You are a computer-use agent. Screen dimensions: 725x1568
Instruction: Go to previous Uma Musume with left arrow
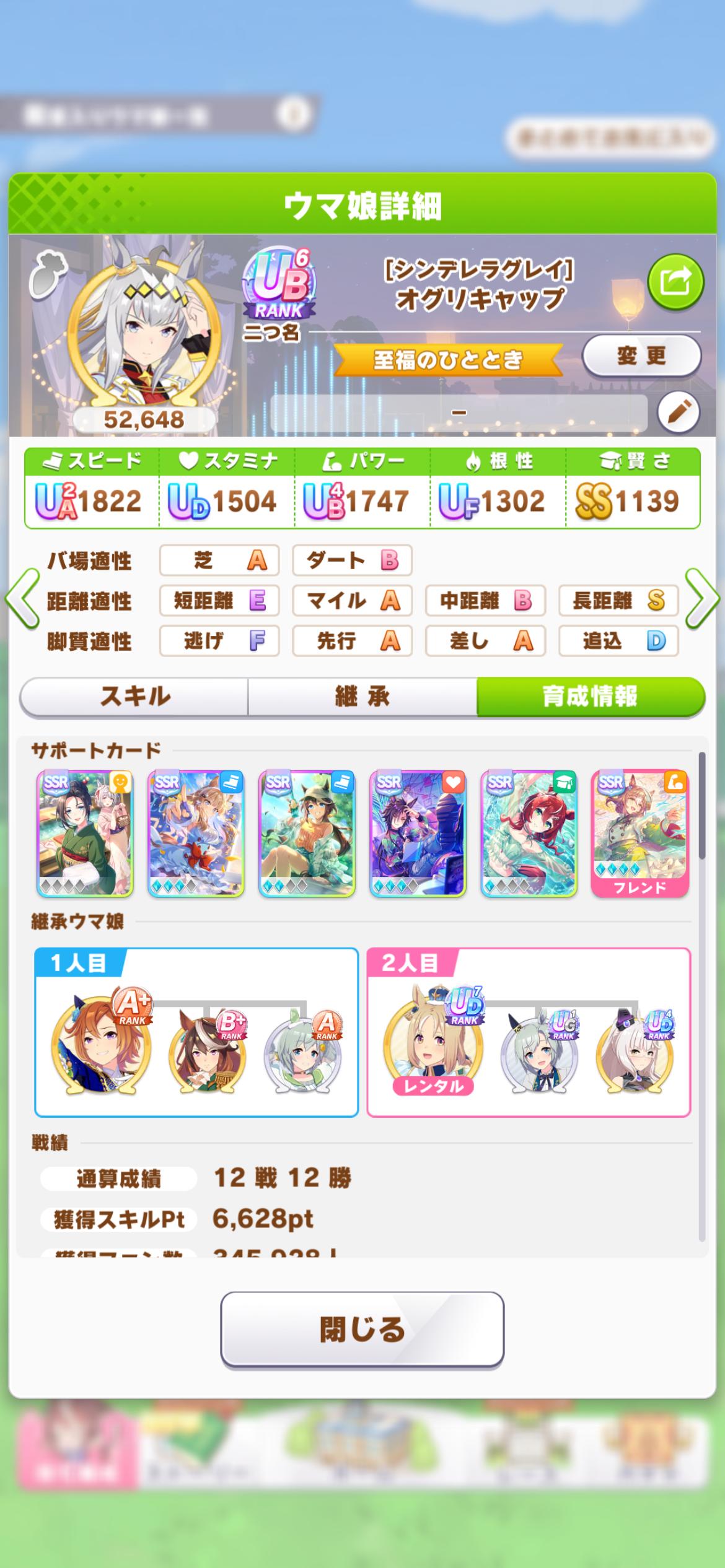[x=22, y=599]
